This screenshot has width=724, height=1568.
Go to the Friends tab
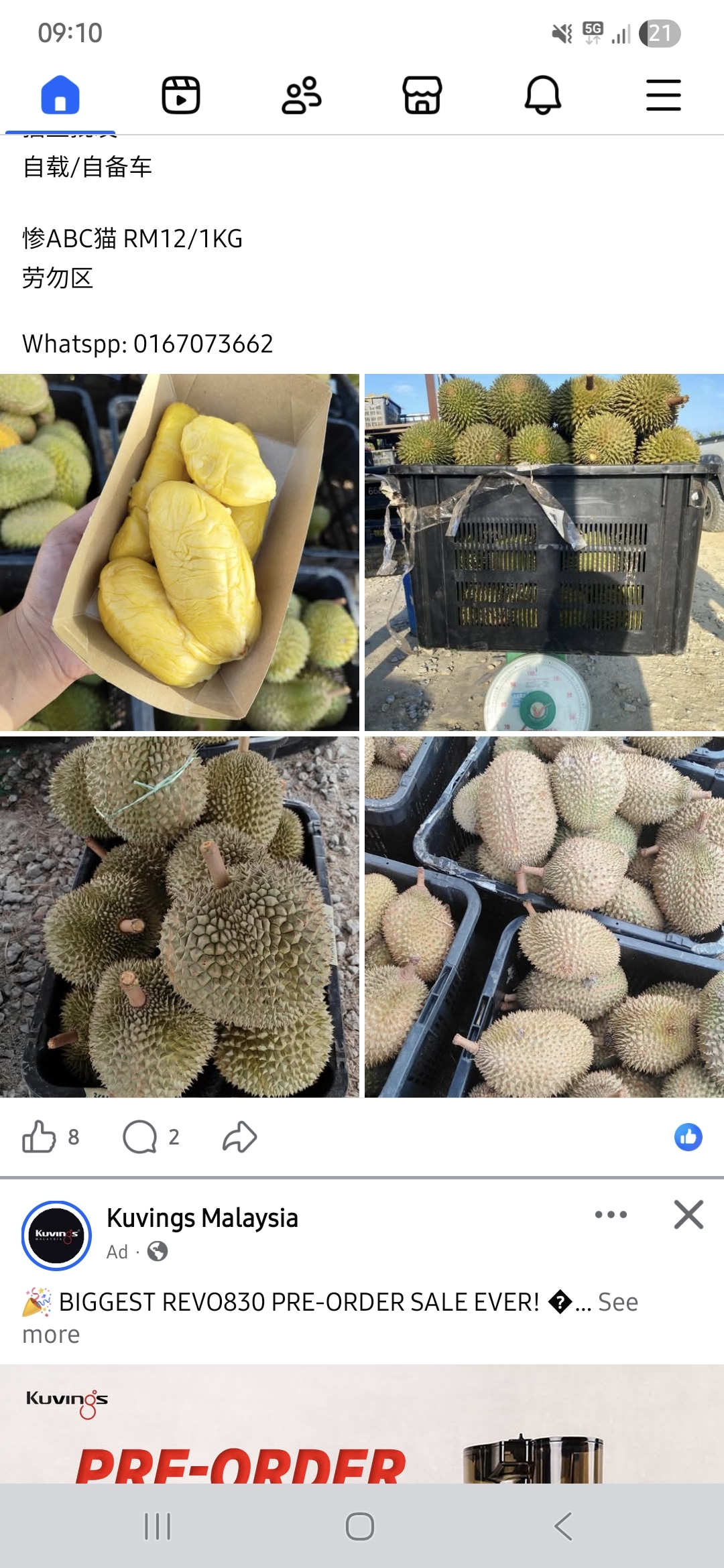tap(302, 95)
